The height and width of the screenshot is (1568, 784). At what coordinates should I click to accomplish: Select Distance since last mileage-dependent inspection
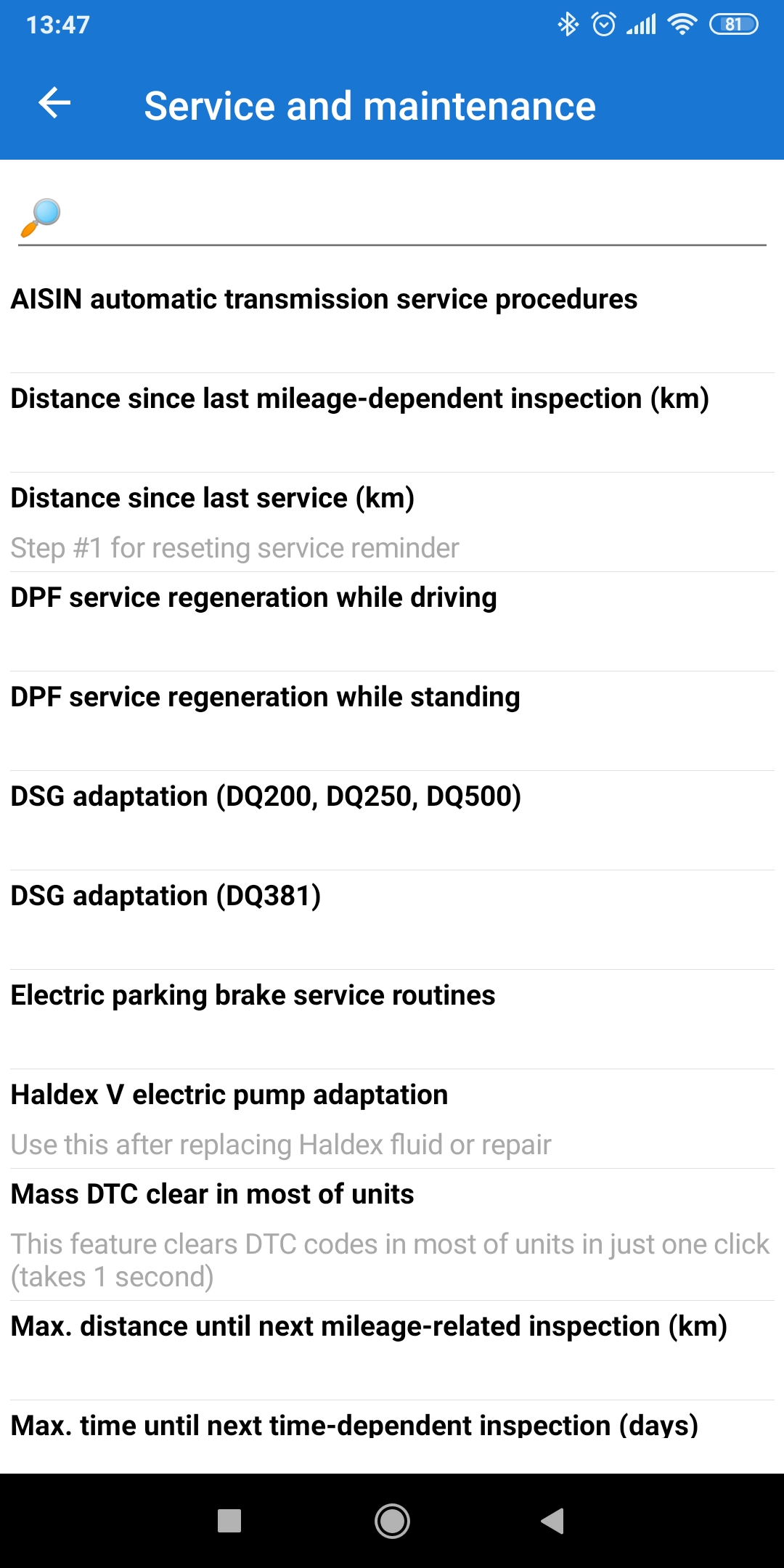[x=360, y=399]
